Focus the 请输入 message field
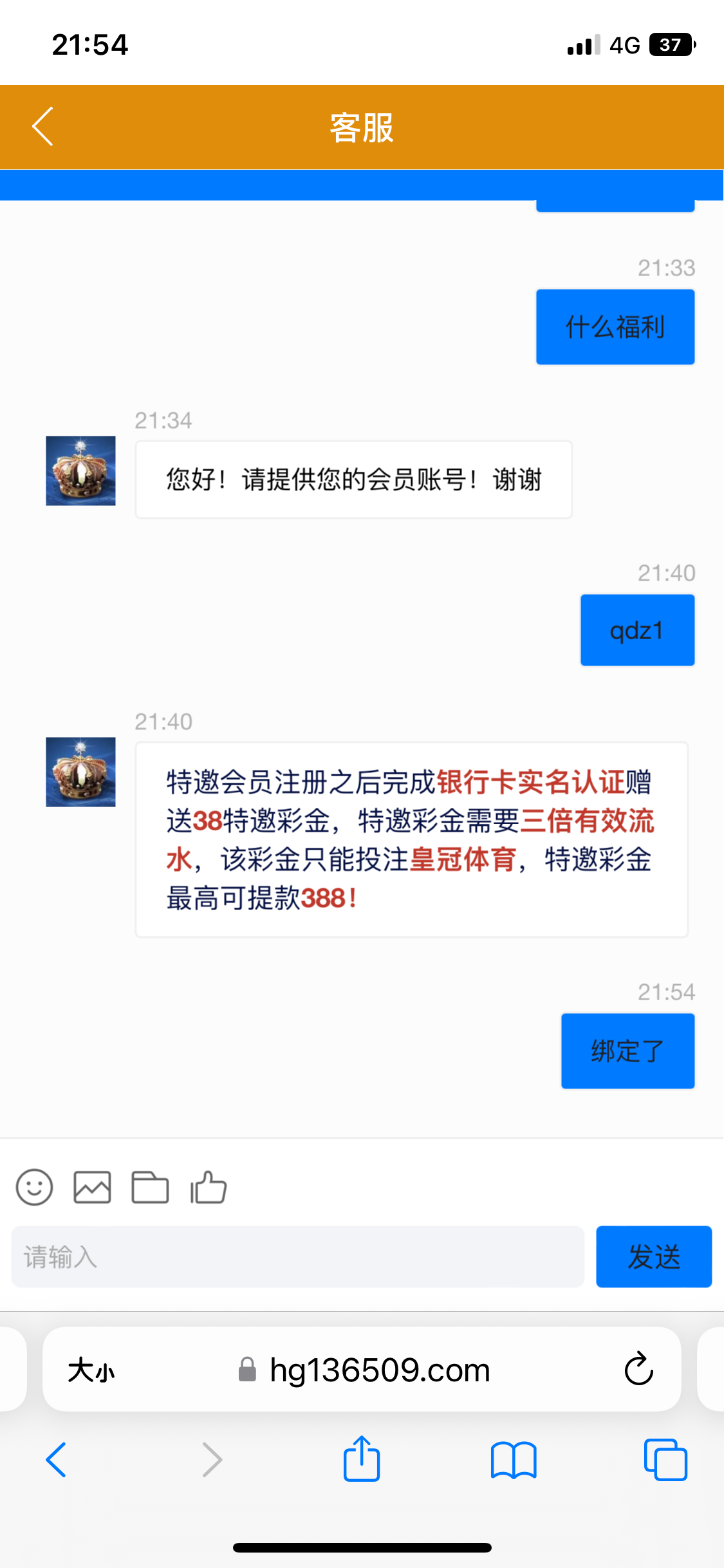This screenshot has width=724, height=1568. click(297, 1256)
